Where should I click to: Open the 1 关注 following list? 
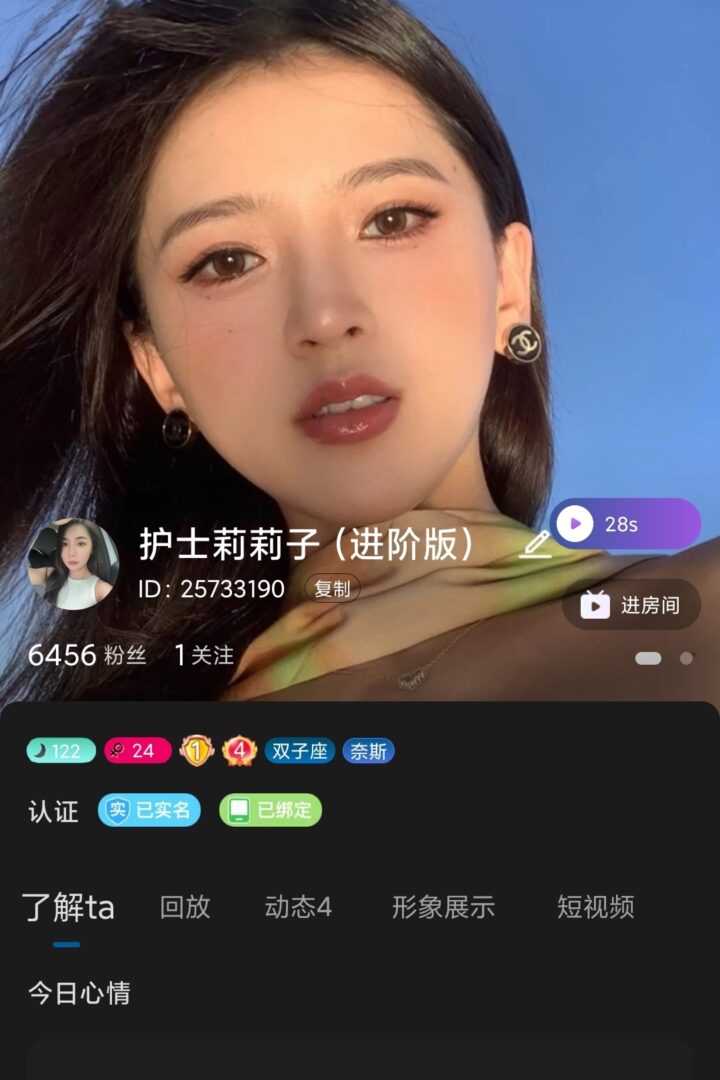coord(204,656)
